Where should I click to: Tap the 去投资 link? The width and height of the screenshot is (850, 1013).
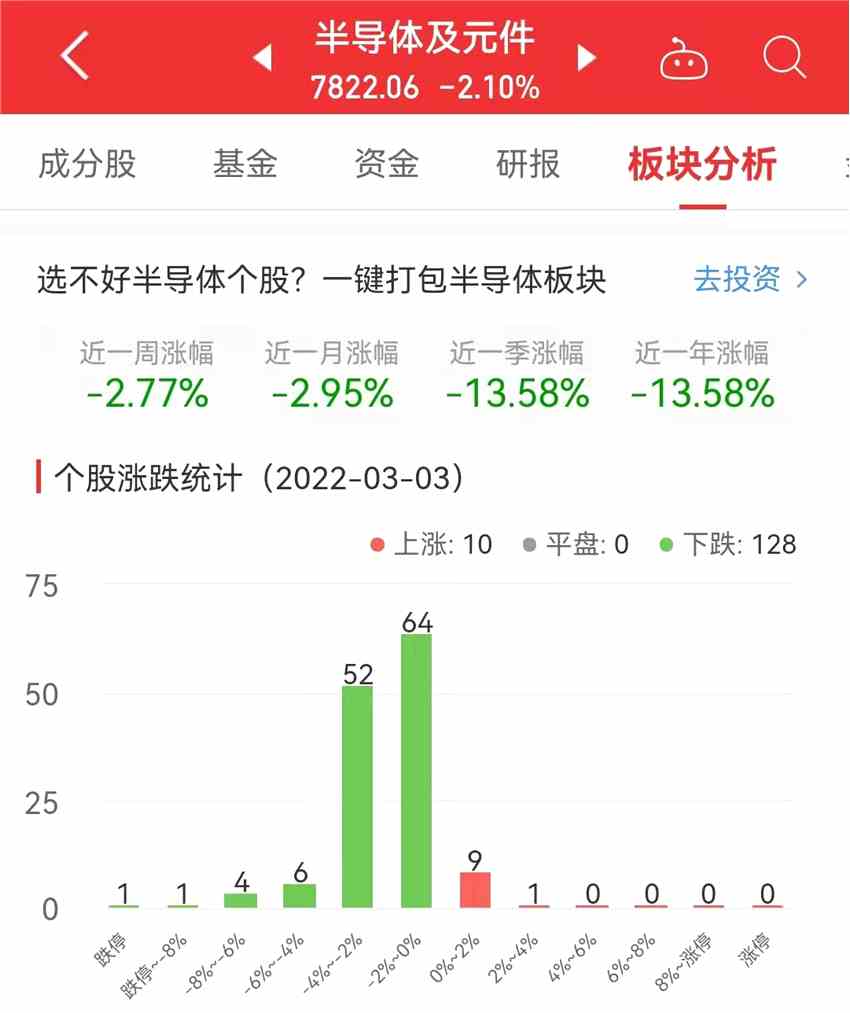coord(750,280)
